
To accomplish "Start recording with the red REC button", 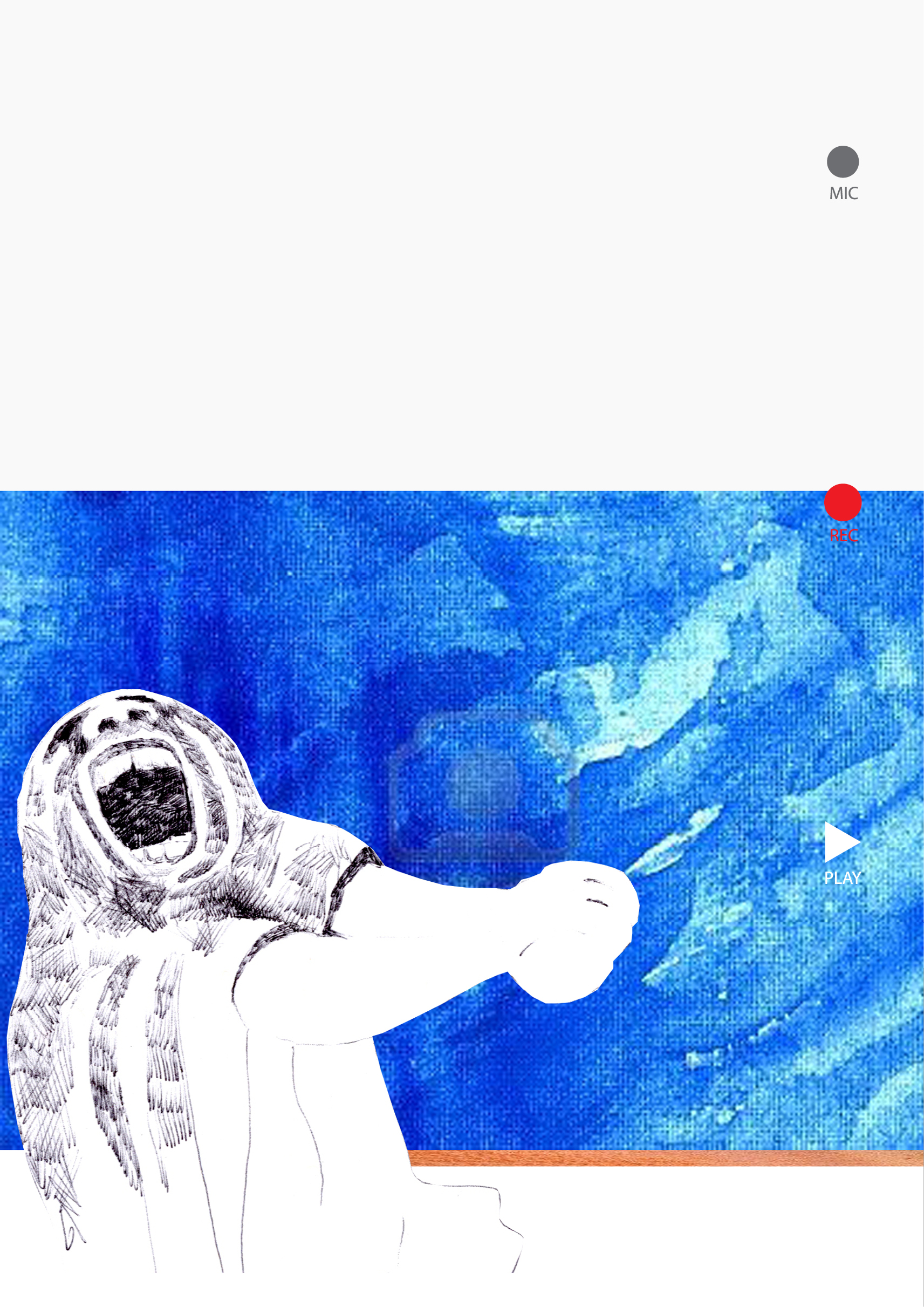I will point(843,502).
